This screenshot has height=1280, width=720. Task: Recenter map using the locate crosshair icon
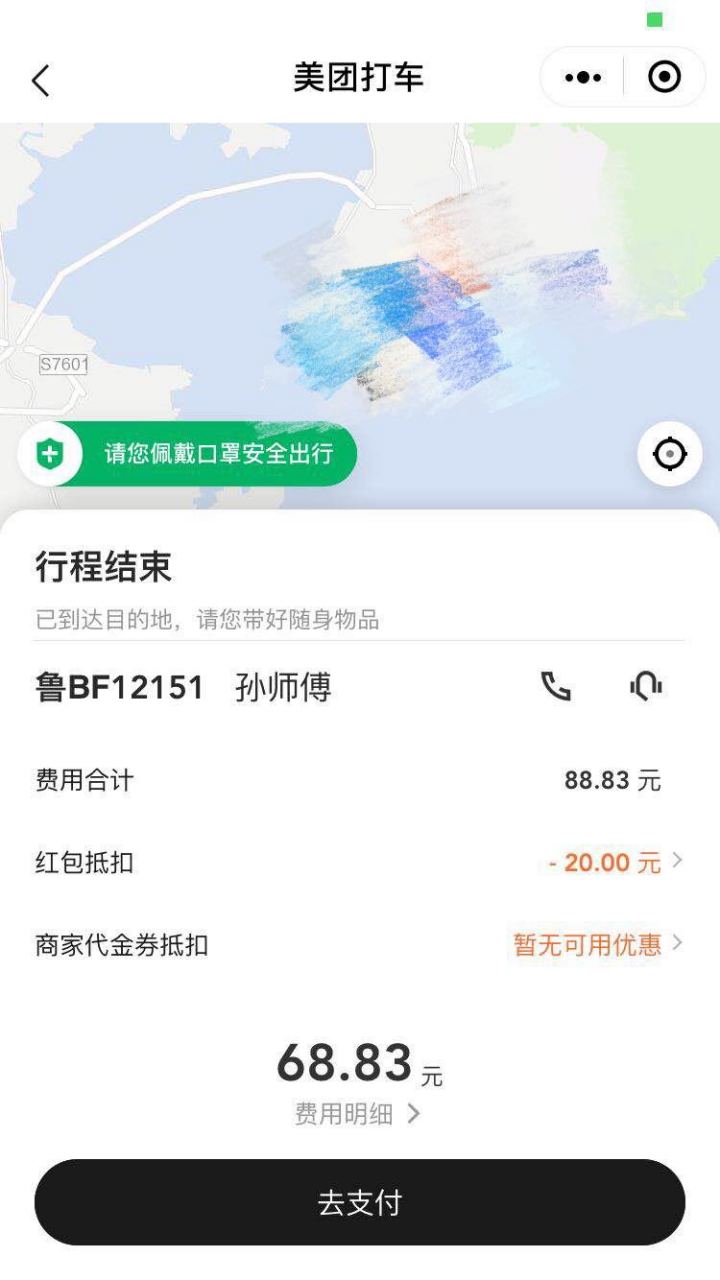[669, 454]
